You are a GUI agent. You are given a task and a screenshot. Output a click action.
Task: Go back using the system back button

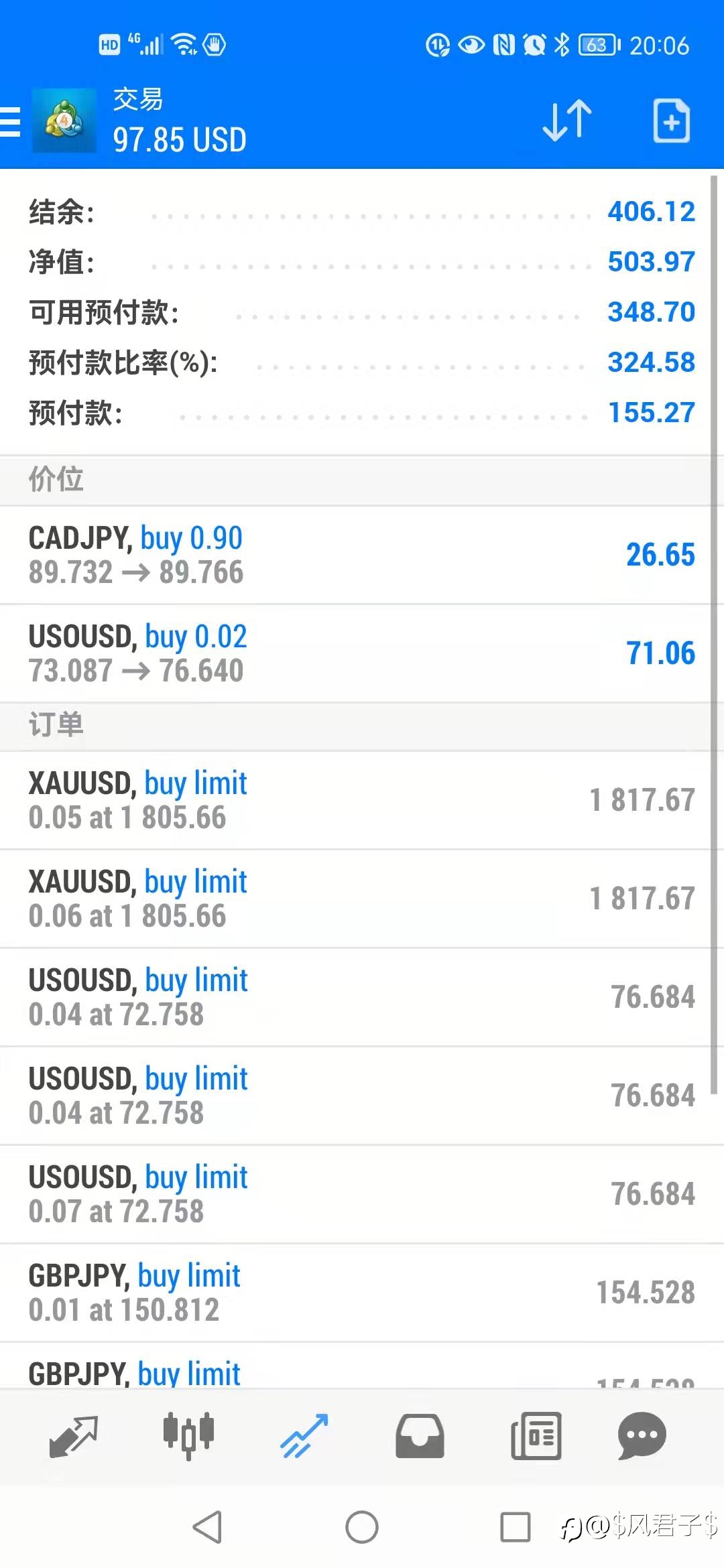pos(207,1527)
